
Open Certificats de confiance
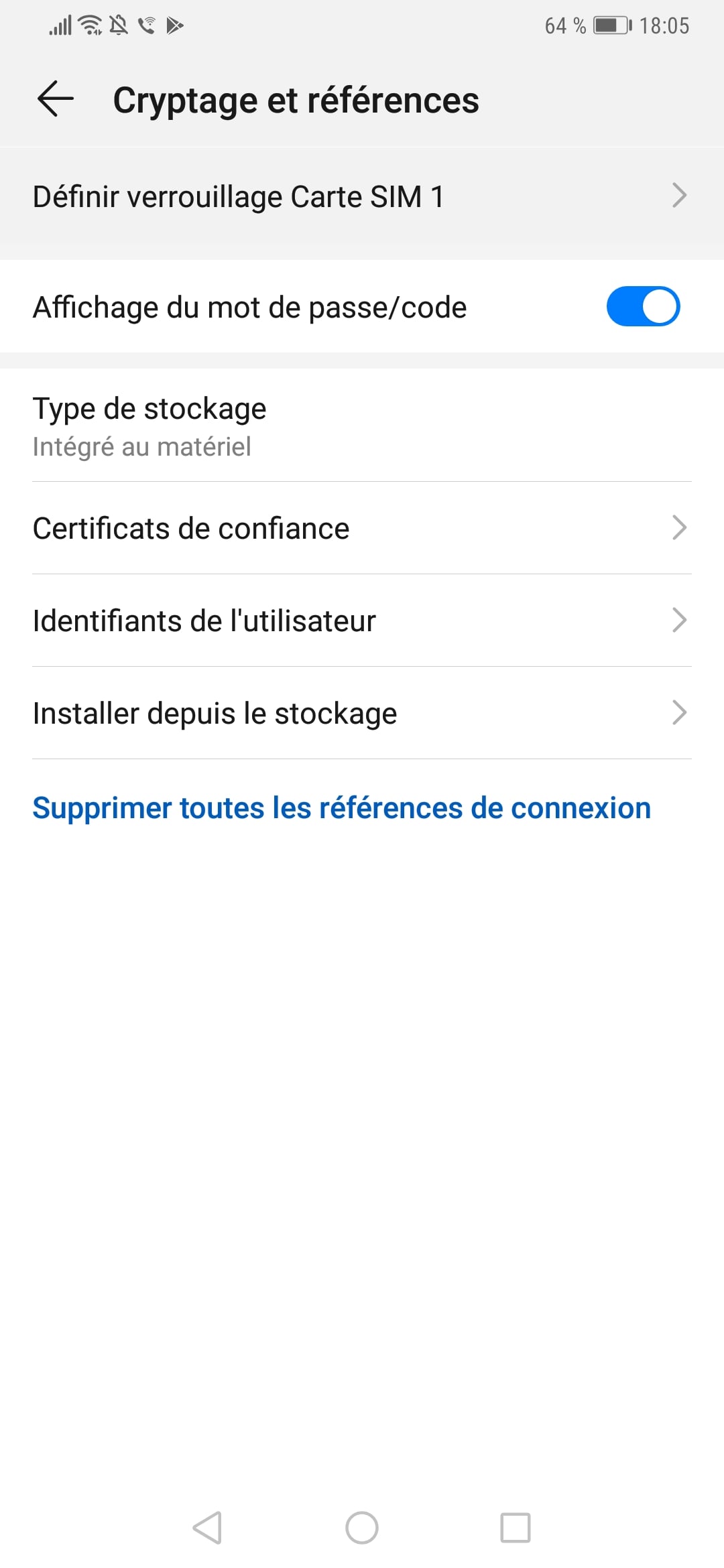pos(362,528)
